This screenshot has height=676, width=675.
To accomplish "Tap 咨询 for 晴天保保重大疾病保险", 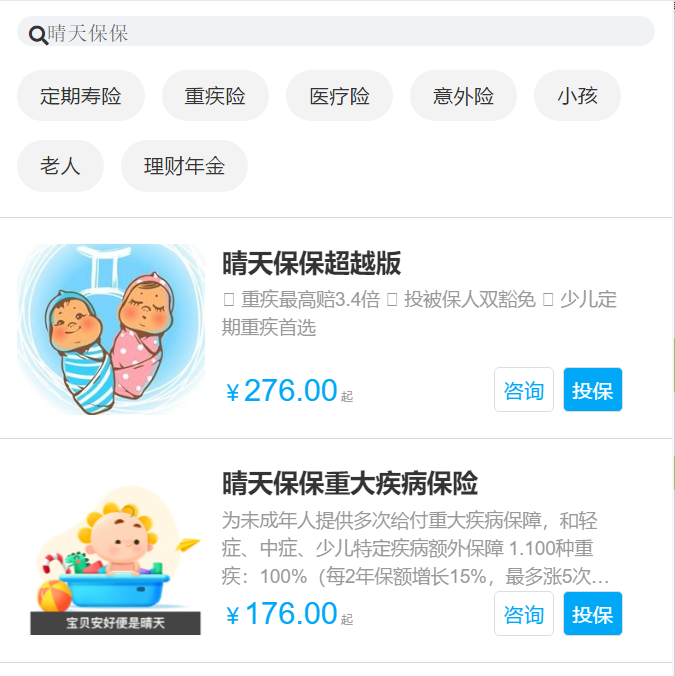I will pyautogui.click(x=524, y=614).
